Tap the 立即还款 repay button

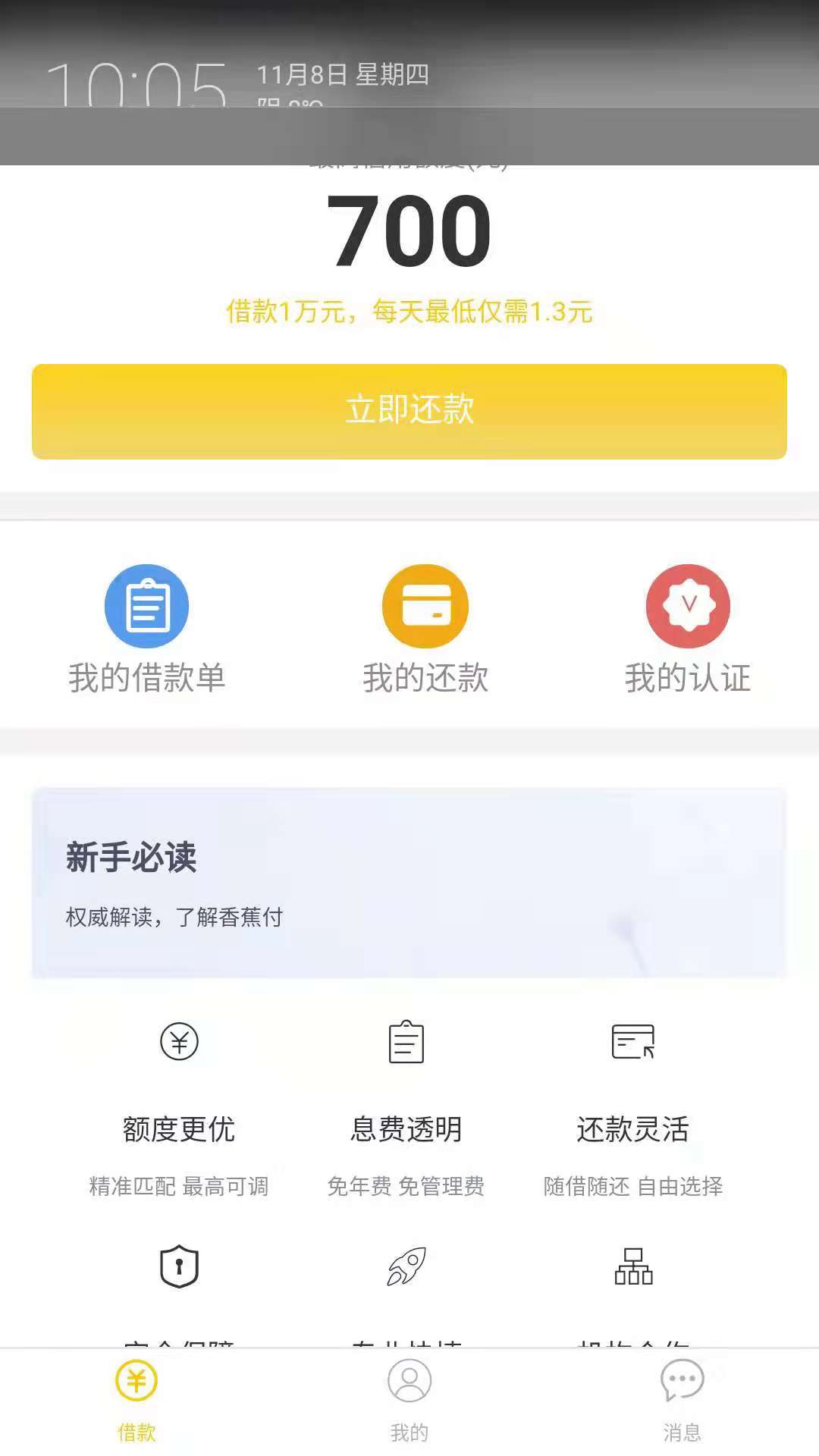[x=409, y=411]
